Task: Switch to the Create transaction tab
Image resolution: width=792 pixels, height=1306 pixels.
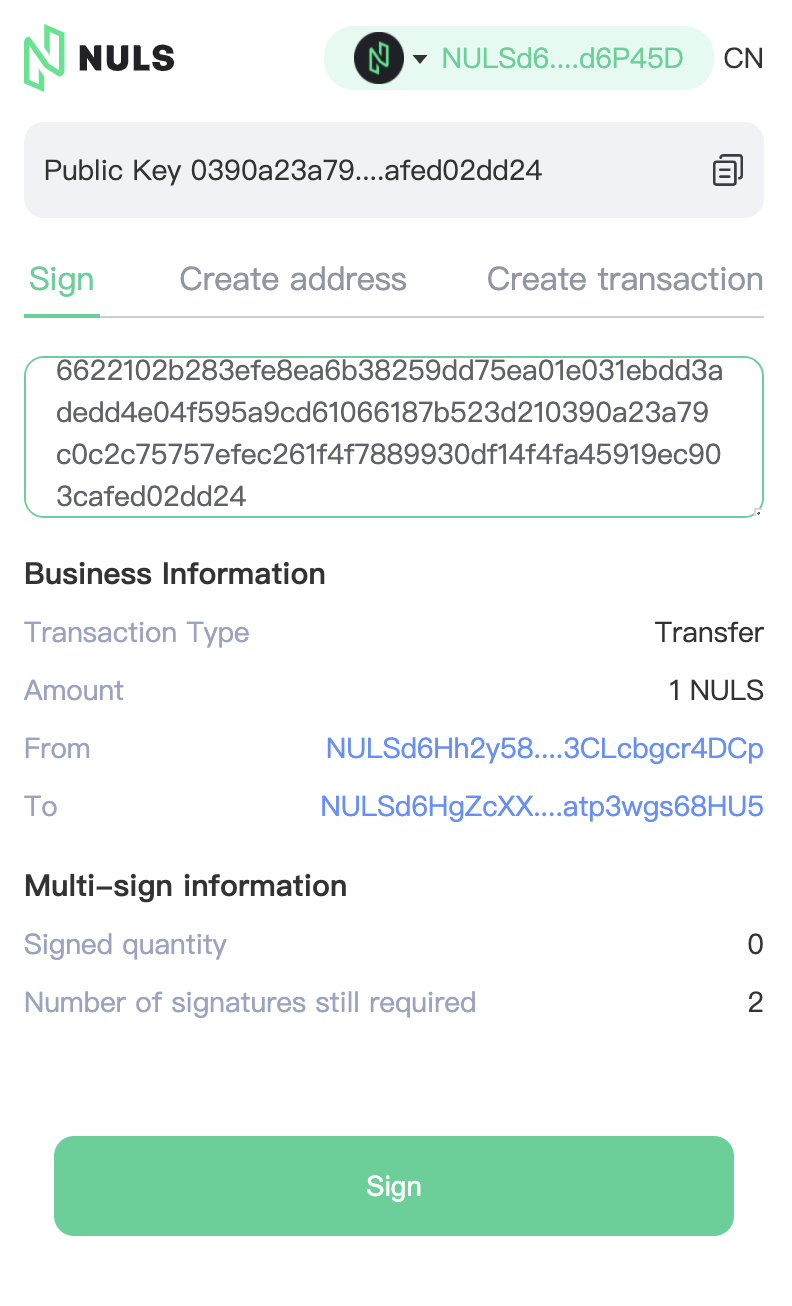Action: (625, 279)
